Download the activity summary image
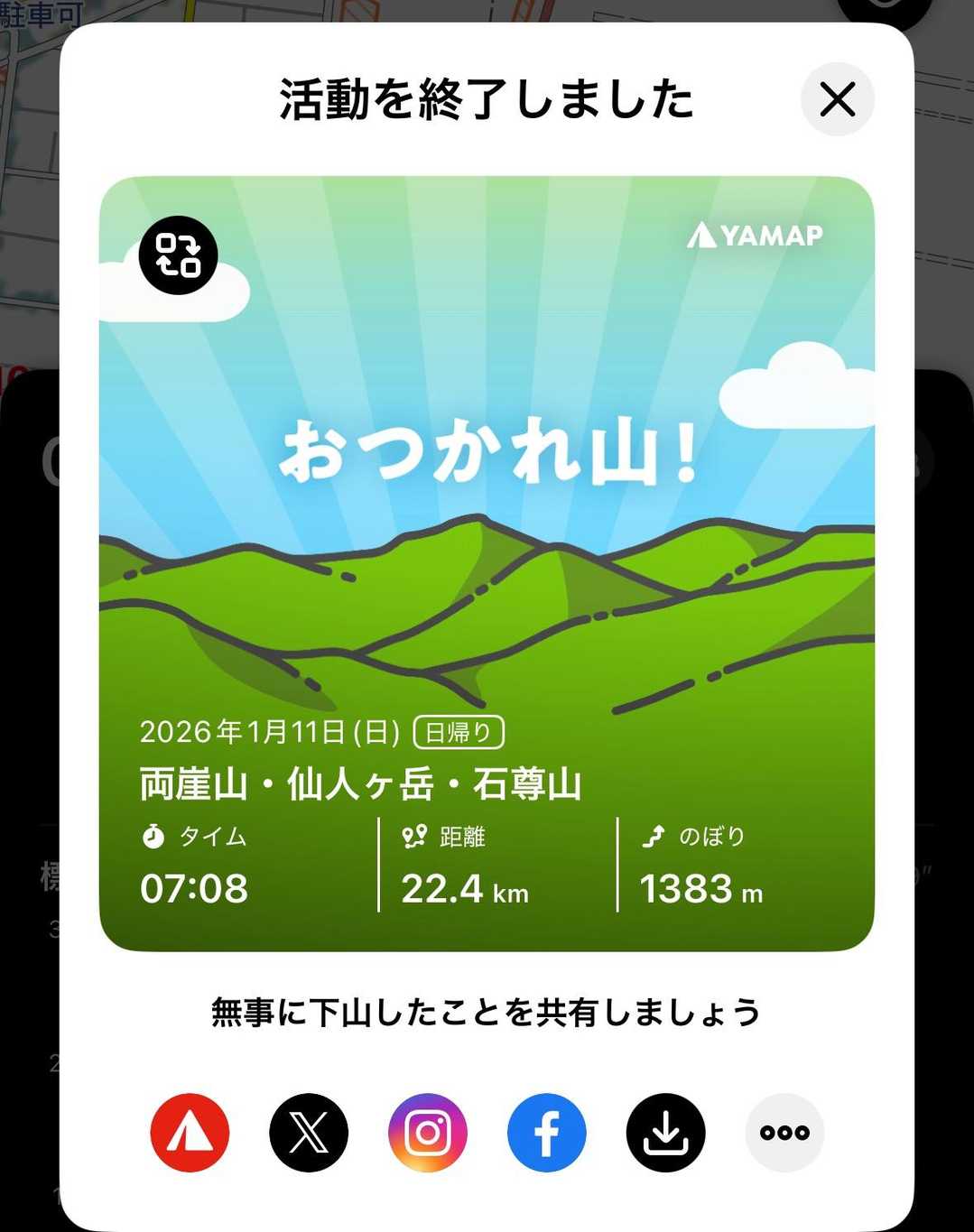The width and height of the screenshot is (974, 1232). coord(665,1132)
